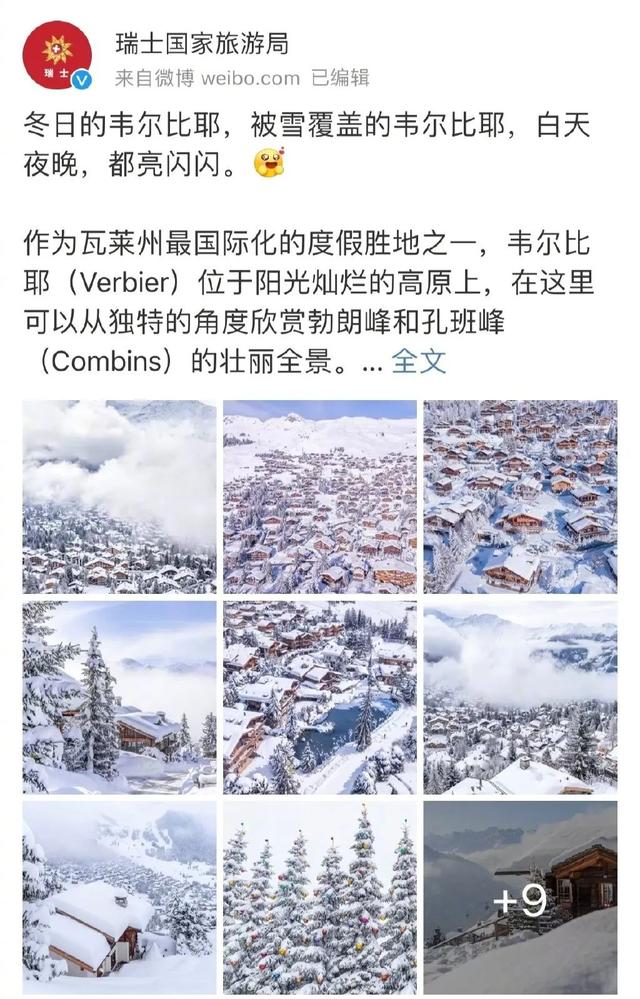640x999 pixels.
Task: Open photo of snowy fir trees beside chalet
Action: click(119, 697)
